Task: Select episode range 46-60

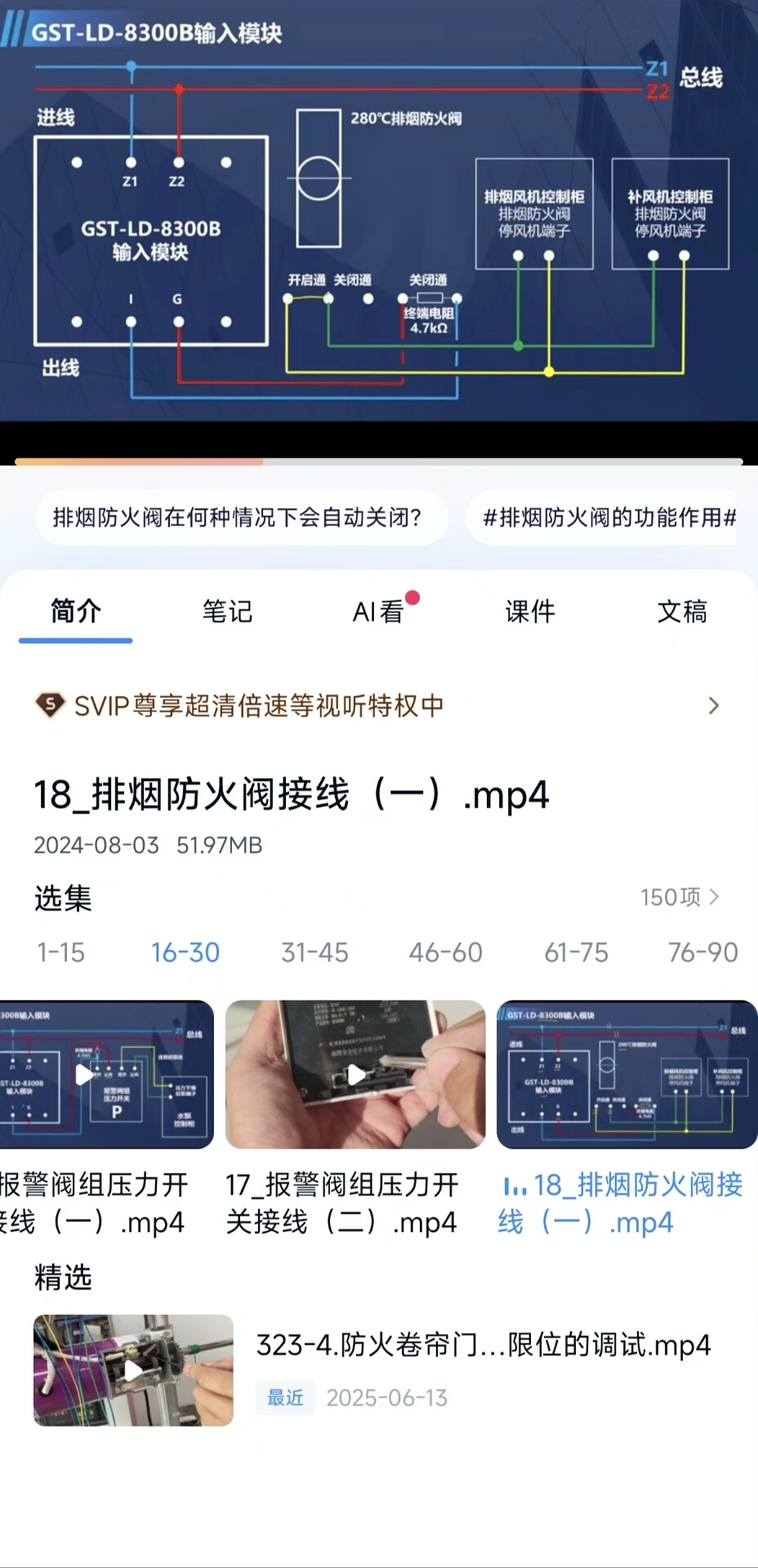Action: (445, 952)
